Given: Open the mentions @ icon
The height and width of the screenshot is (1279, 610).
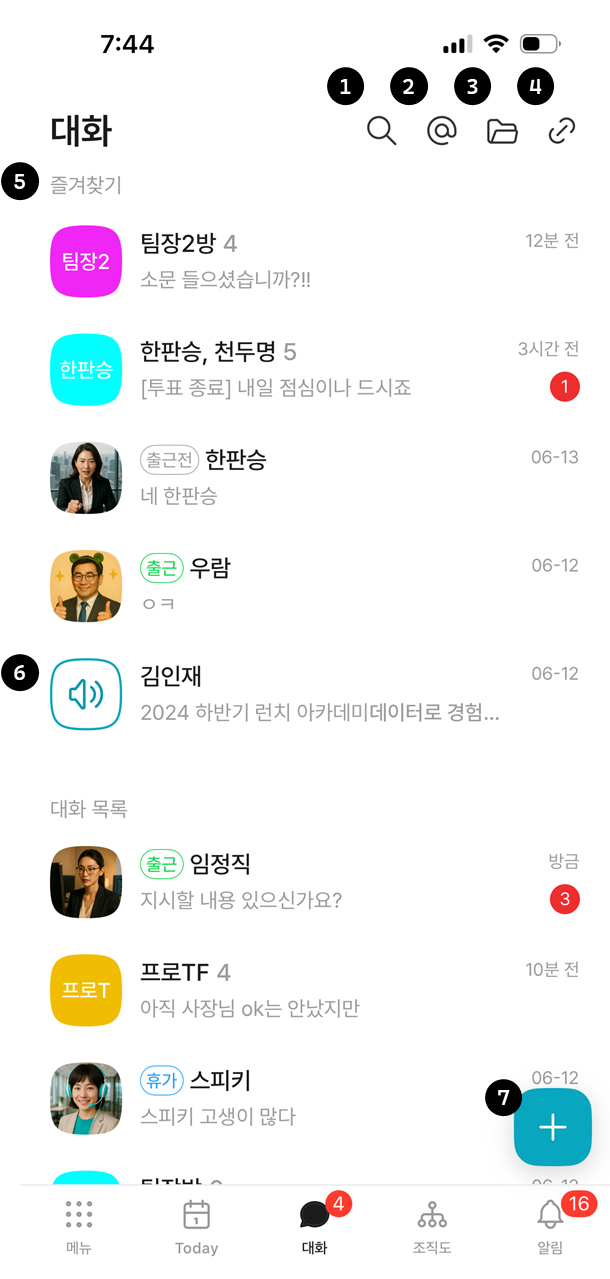Looking at the screenshot, I should point(441,132).
